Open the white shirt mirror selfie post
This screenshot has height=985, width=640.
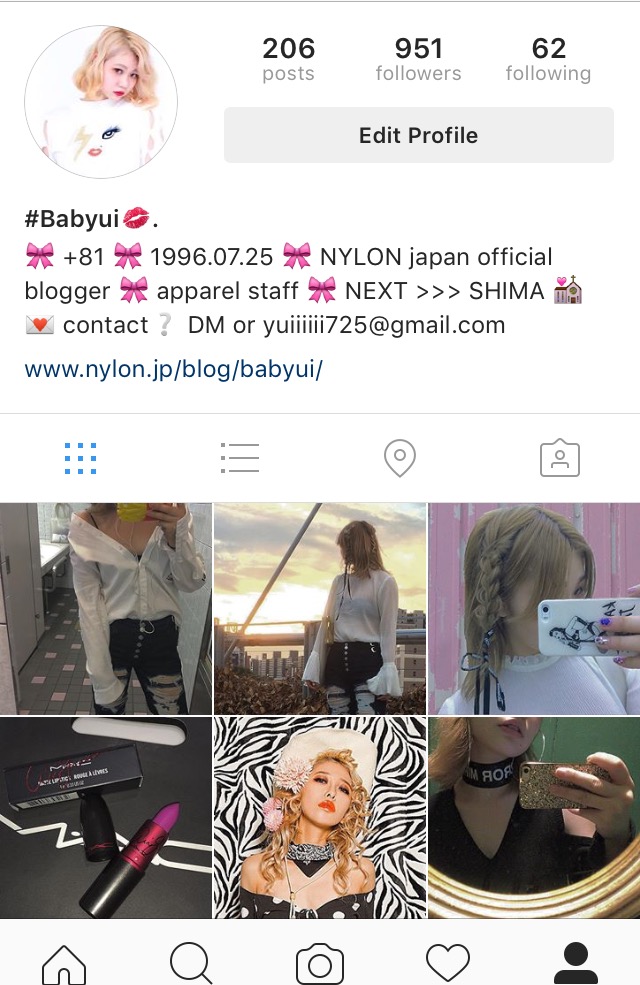tap(106, 608)
